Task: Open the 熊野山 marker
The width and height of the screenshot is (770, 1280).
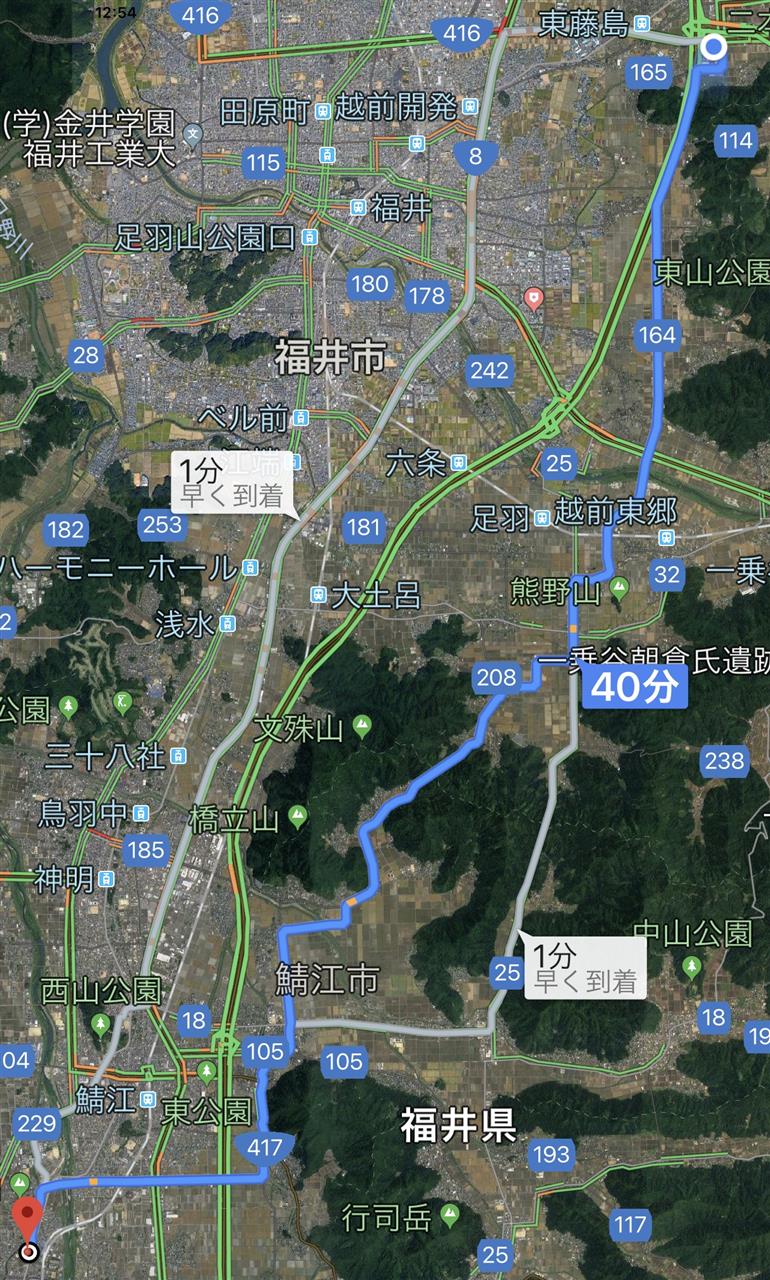Action: (x=617, y=586)
